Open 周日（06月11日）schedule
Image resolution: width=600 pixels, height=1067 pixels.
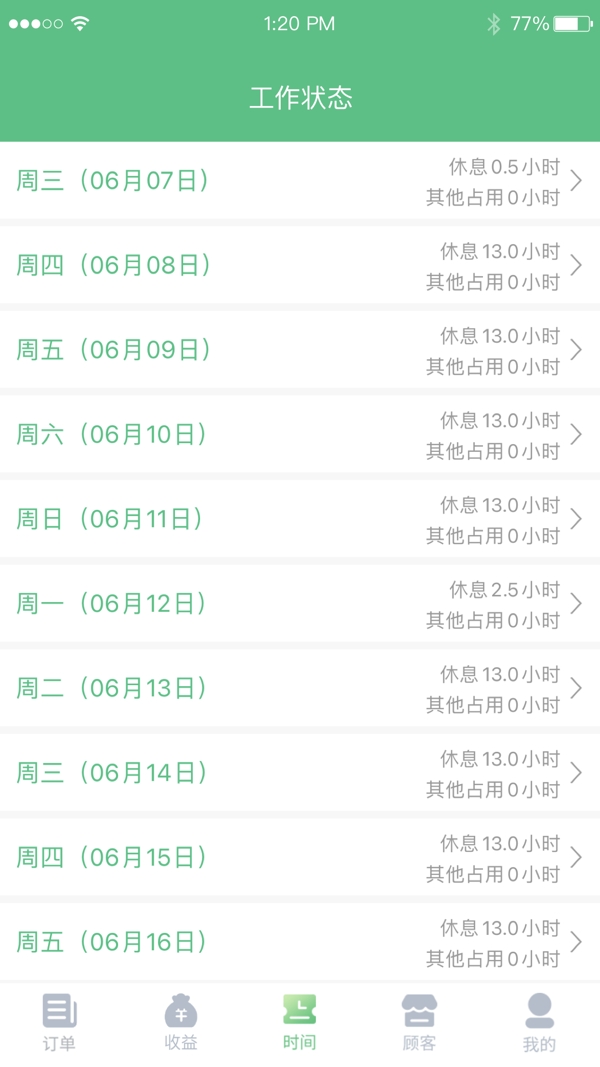coord(300,519)
